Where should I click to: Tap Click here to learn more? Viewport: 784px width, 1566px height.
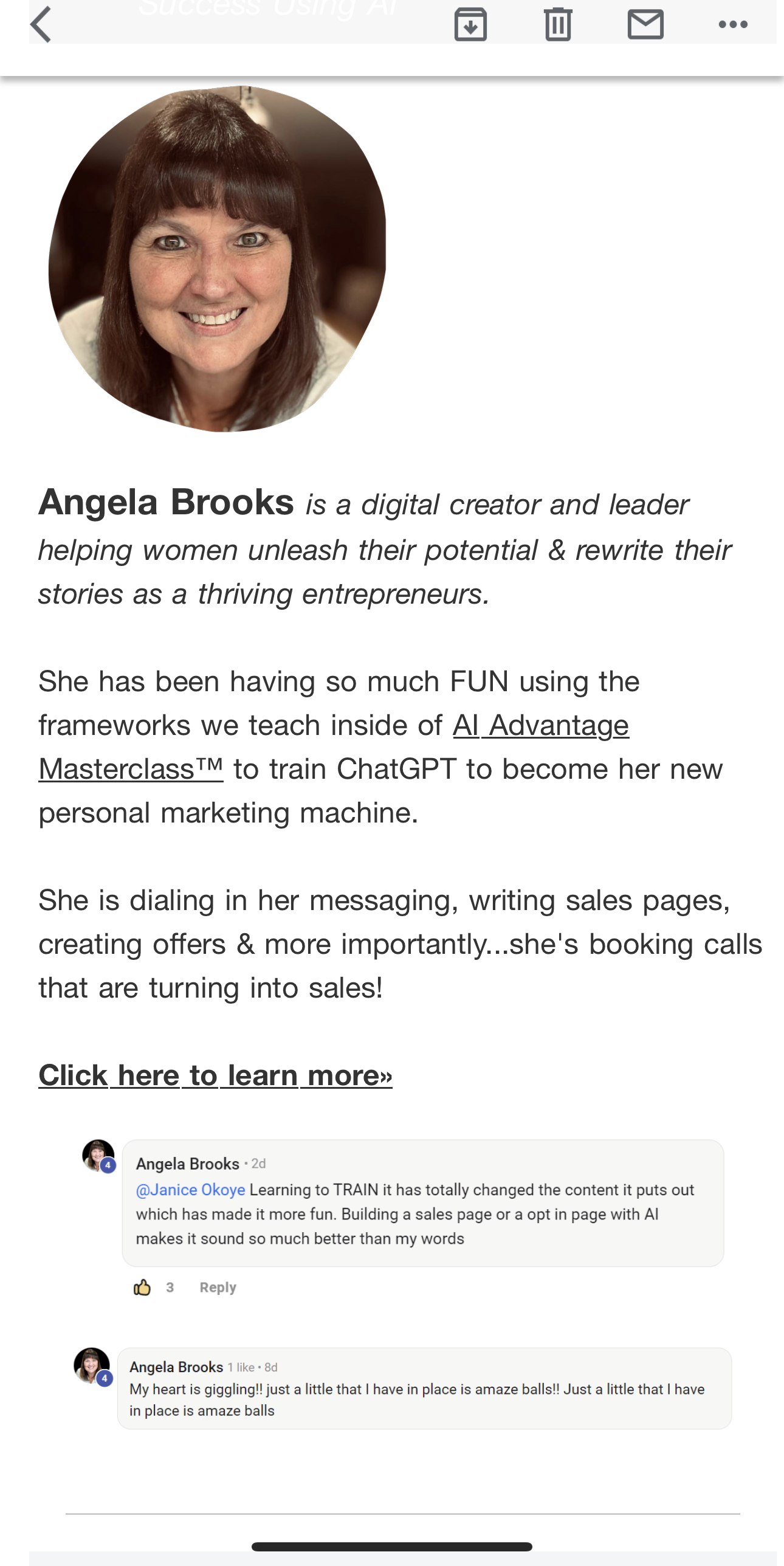click(x=215, y=1075)
